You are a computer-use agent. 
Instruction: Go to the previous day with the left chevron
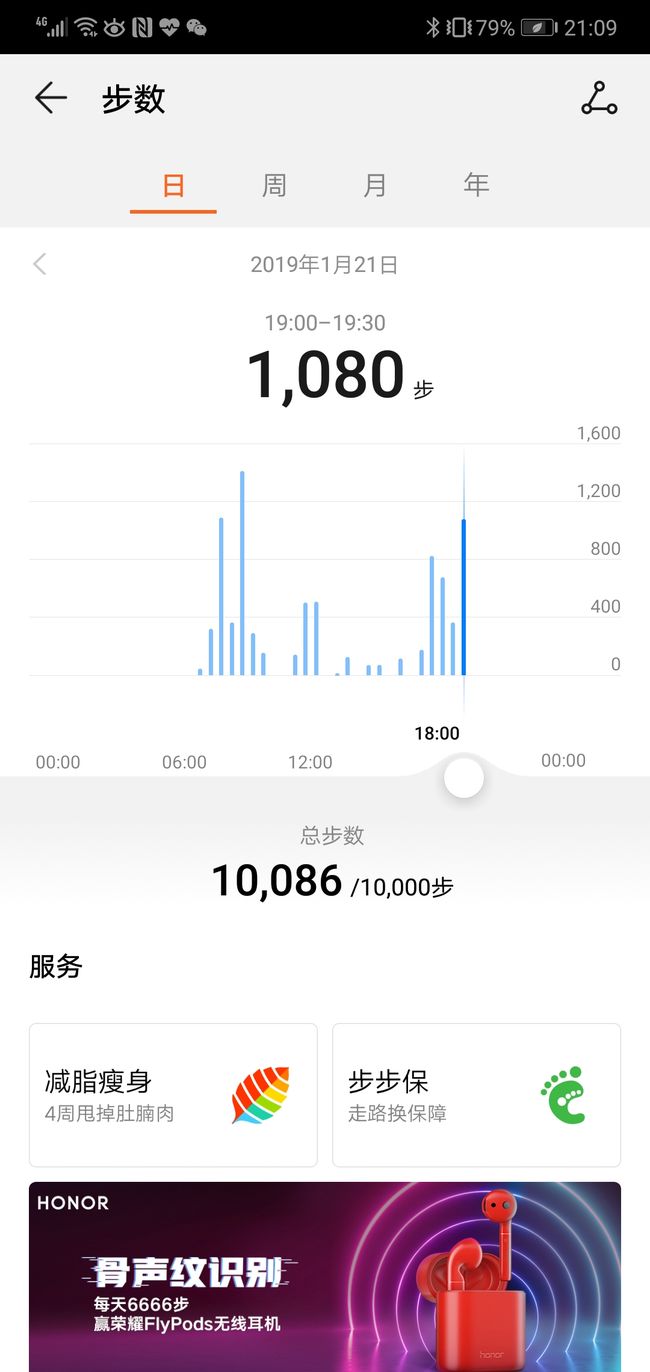[x=40, y=264]
